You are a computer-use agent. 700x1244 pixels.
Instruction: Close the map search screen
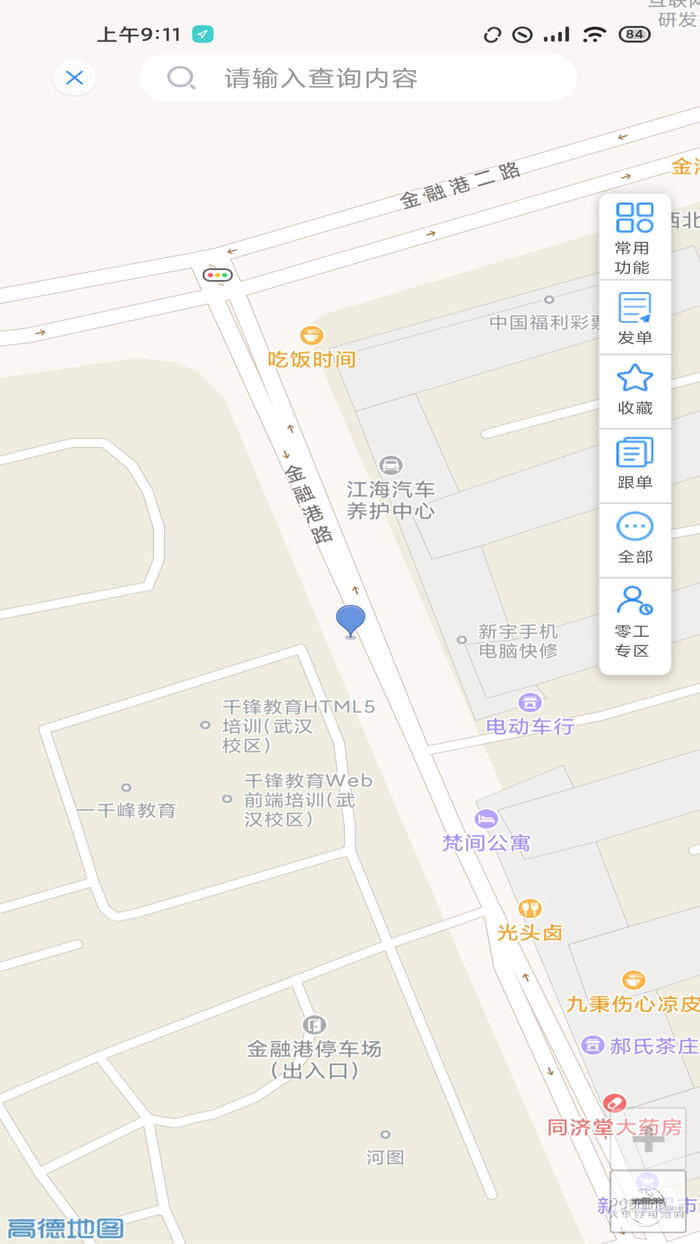pyautogui.click(x=74, y=78)
